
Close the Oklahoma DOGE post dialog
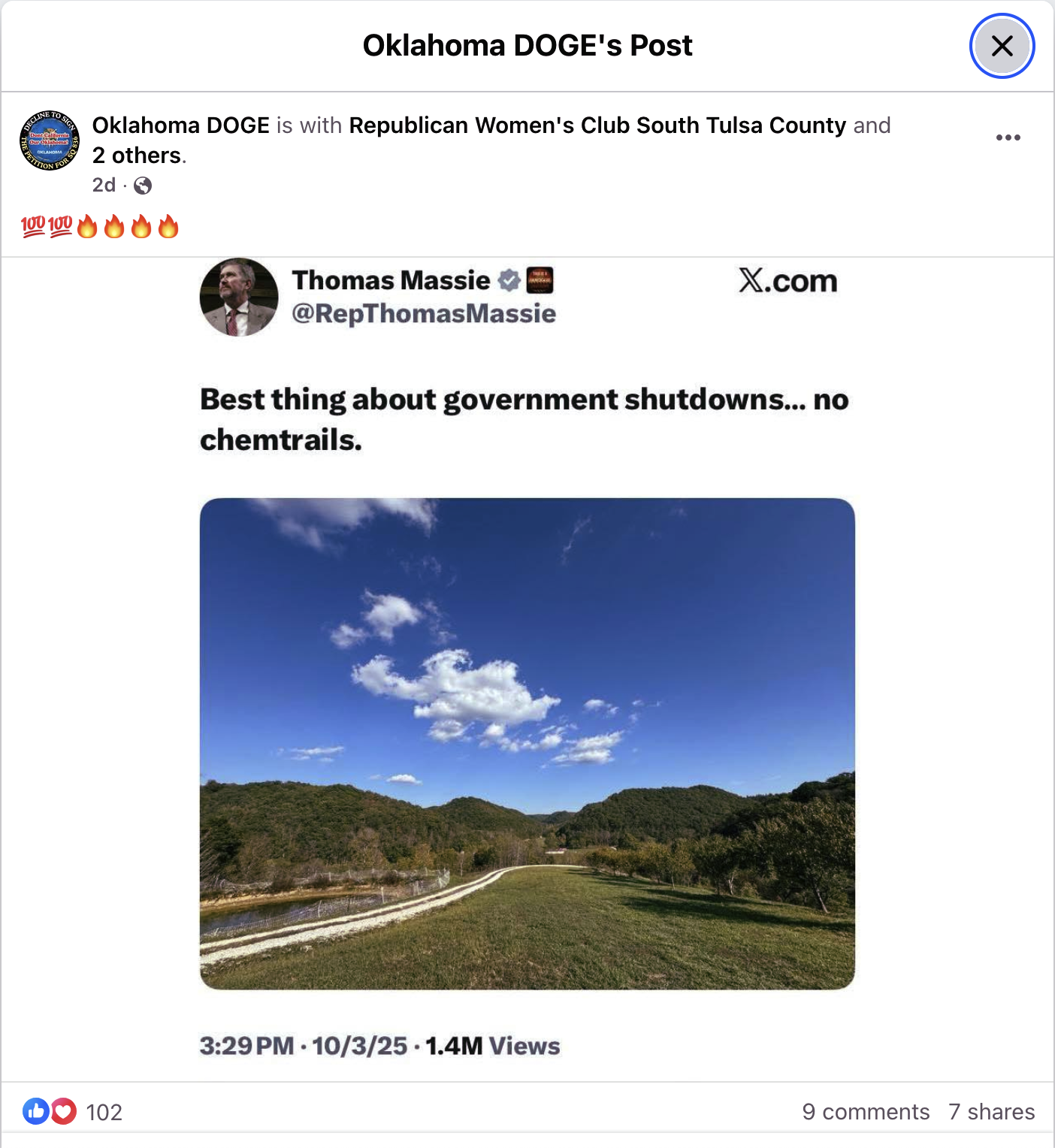(1002, 46)
